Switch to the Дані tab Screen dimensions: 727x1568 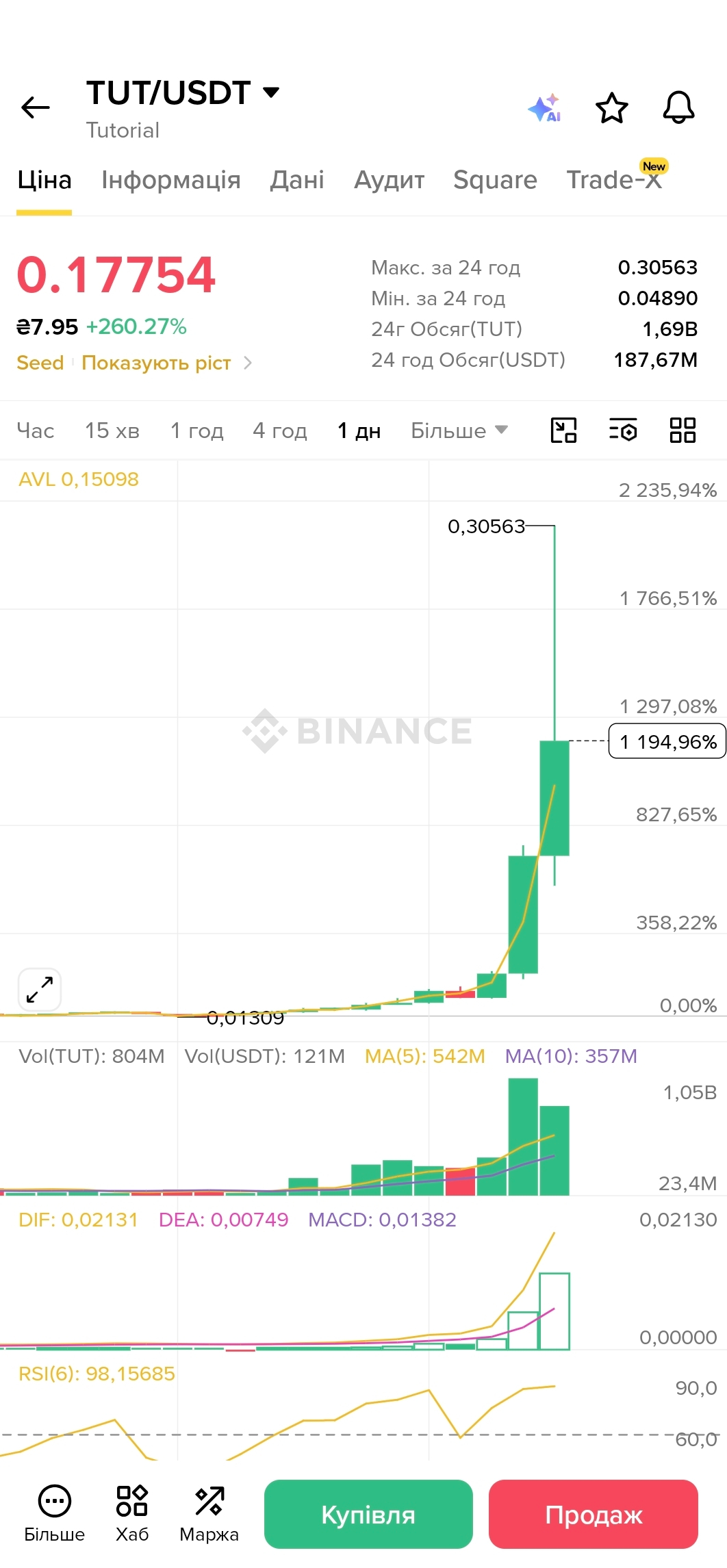click(x=297, y=180)
